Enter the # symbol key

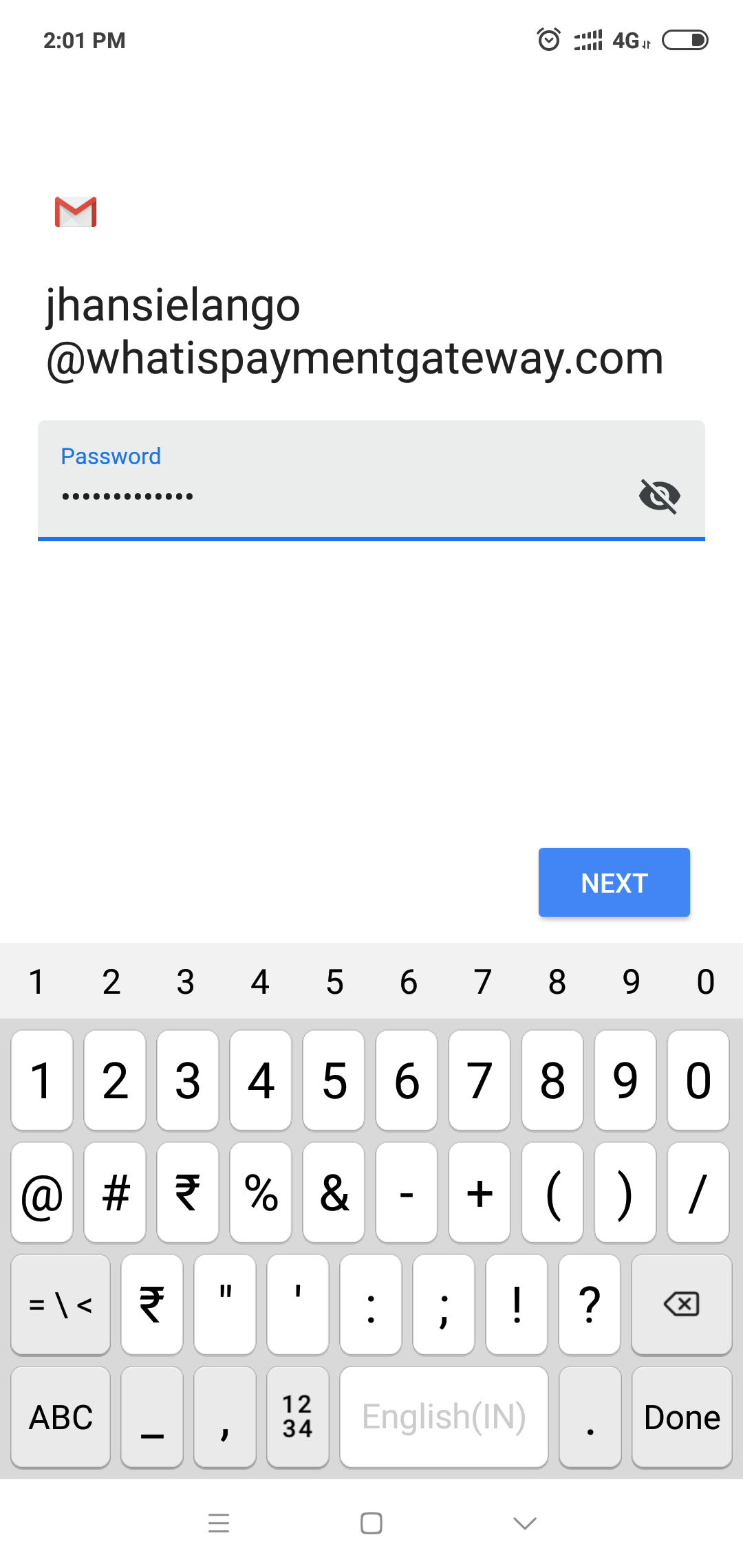coord(115,1193)
